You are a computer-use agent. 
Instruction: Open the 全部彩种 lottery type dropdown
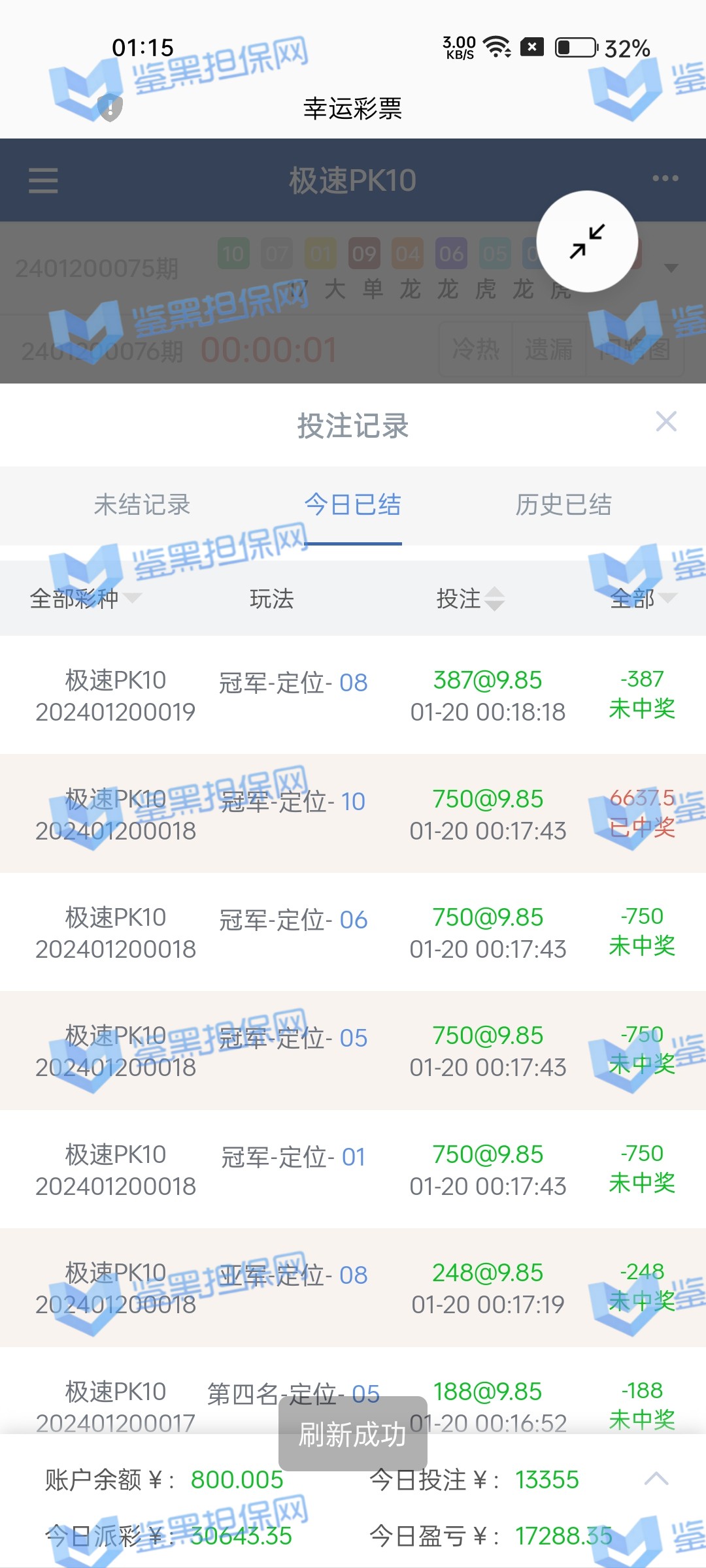pos(85,598)
